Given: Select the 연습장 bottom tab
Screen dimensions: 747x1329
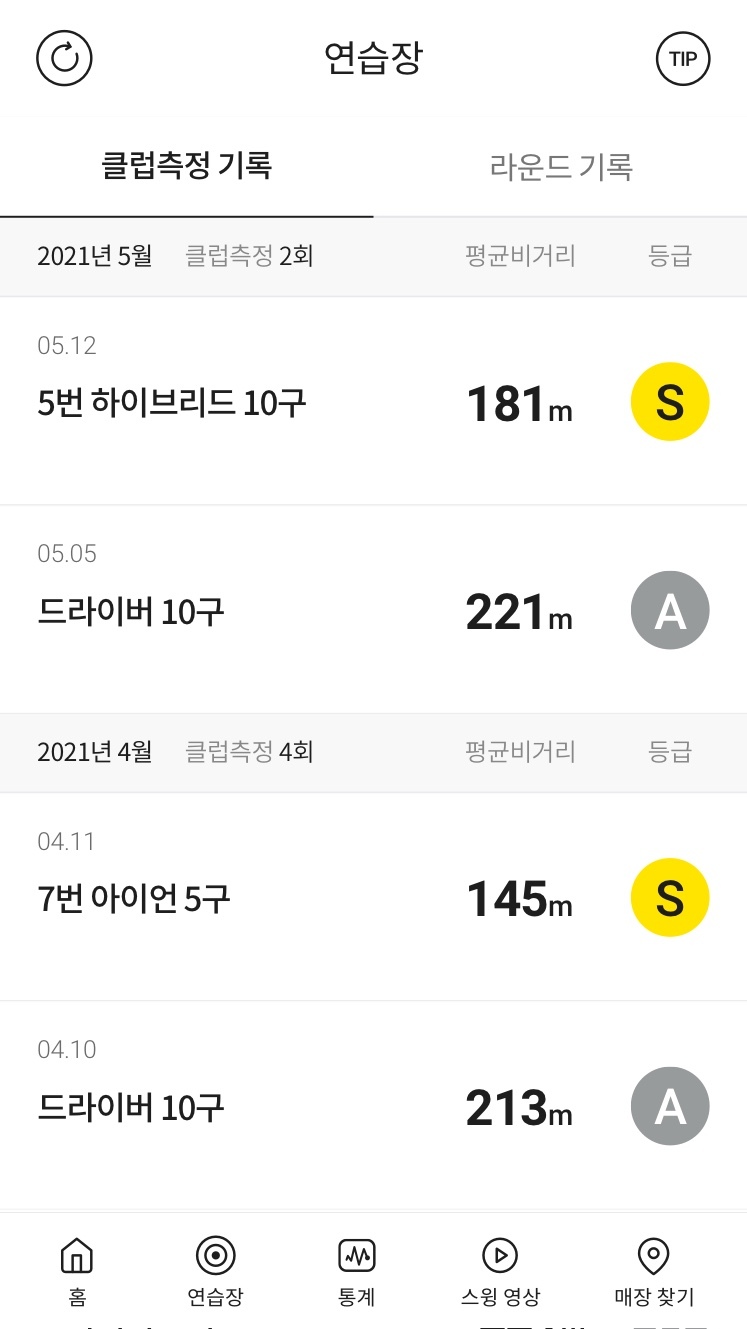Looking at the screenshot, I should (215, 1270).
